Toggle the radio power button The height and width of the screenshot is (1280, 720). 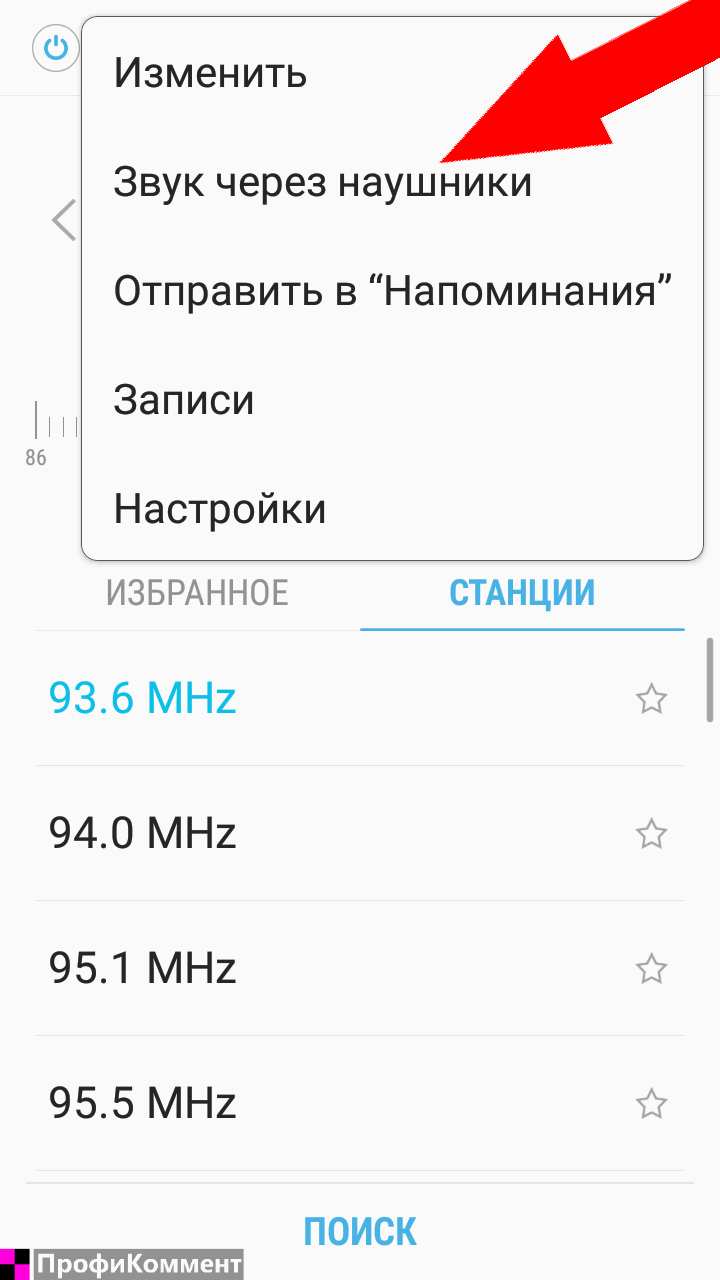pyautogui.click(x=56, y=47)
